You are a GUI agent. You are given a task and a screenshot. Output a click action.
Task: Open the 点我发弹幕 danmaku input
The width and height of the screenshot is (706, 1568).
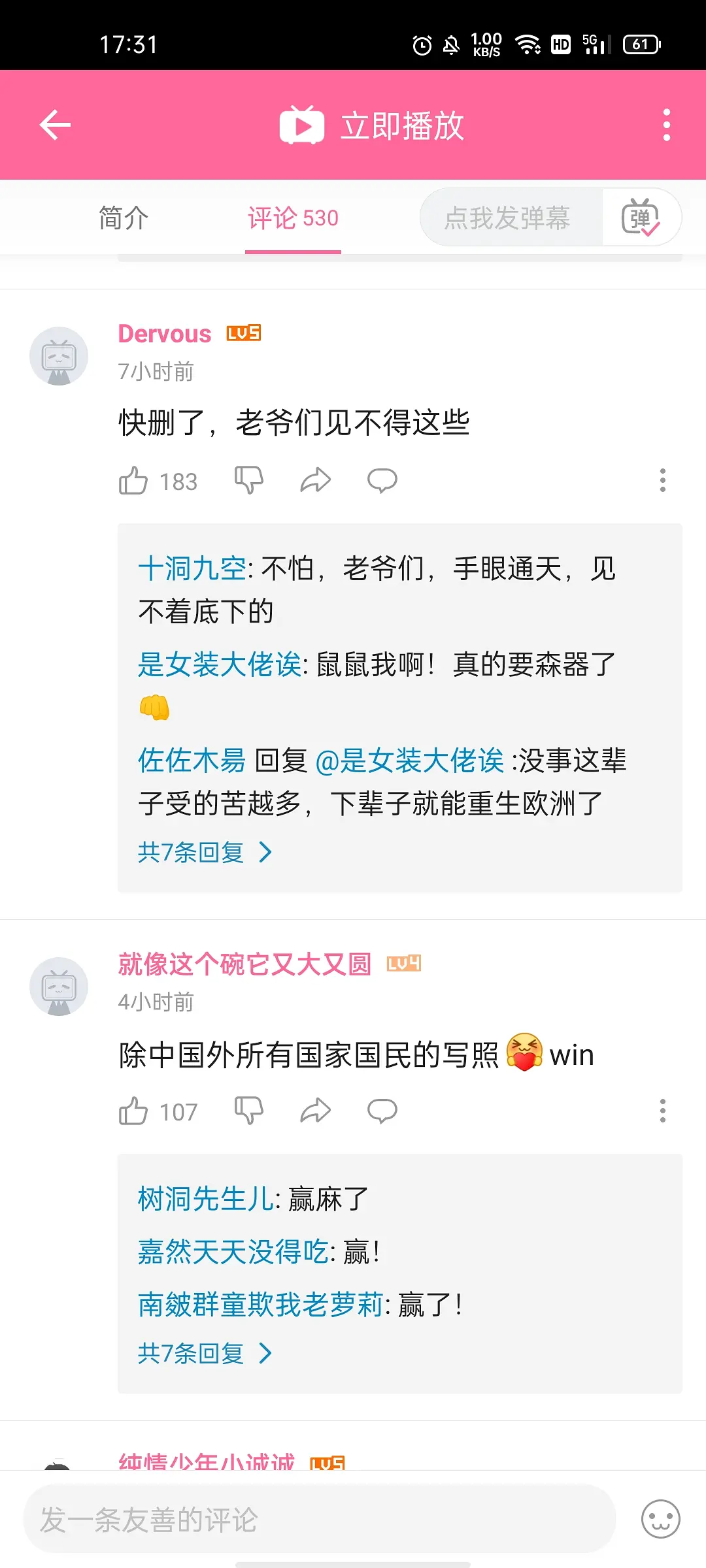508,218
